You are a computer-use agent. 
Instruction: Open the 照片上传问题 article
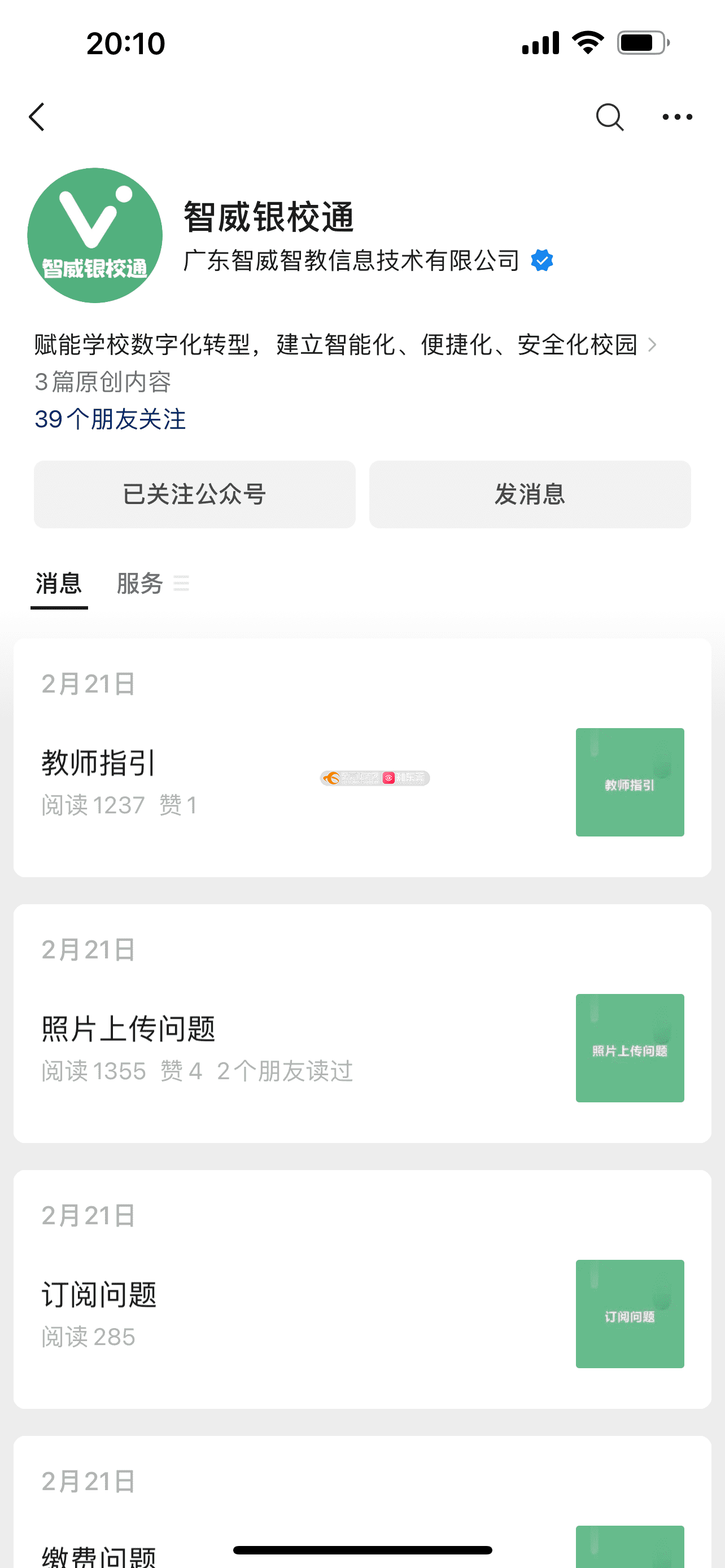362,1024
